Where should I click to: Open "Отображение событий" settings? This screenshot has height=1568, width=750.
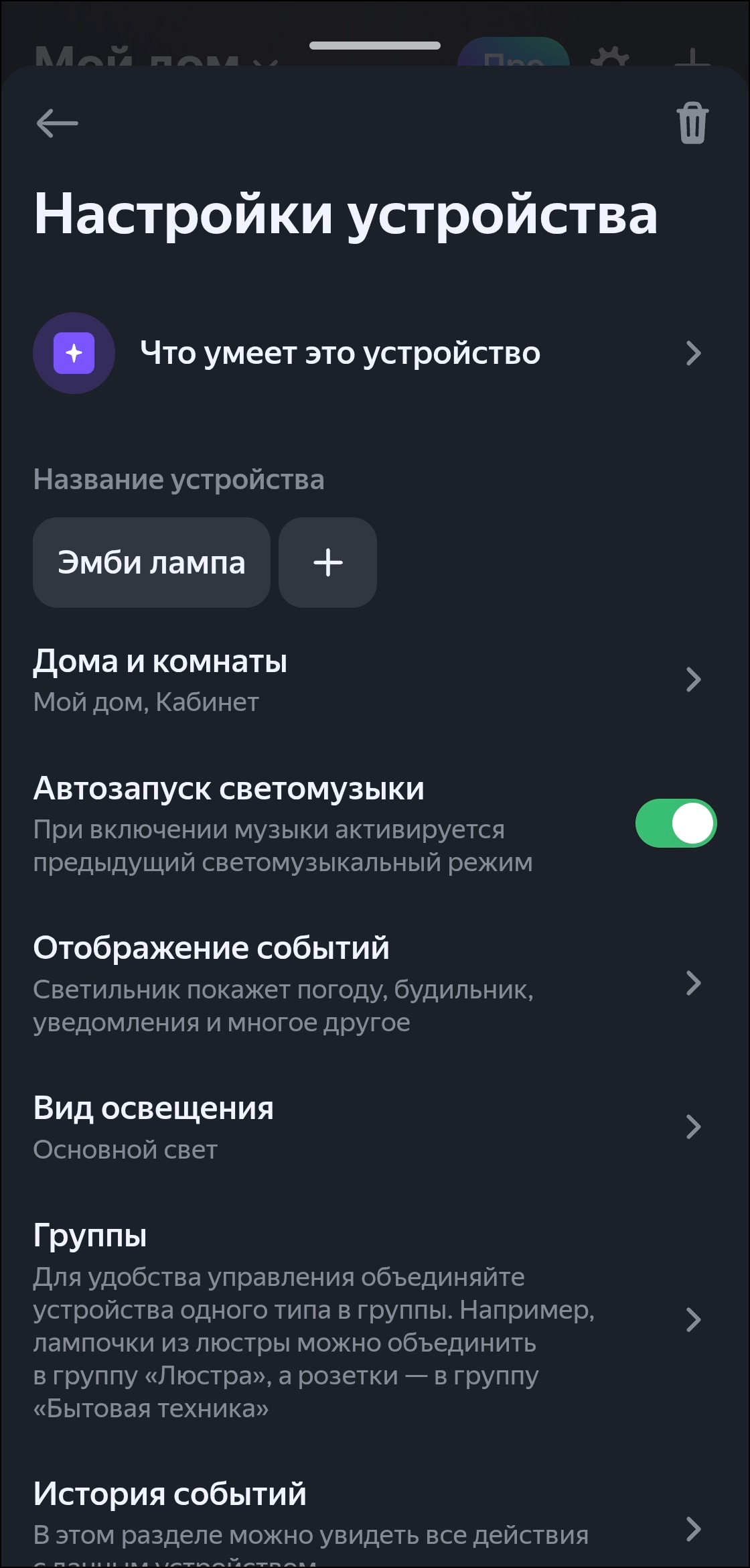367,984
